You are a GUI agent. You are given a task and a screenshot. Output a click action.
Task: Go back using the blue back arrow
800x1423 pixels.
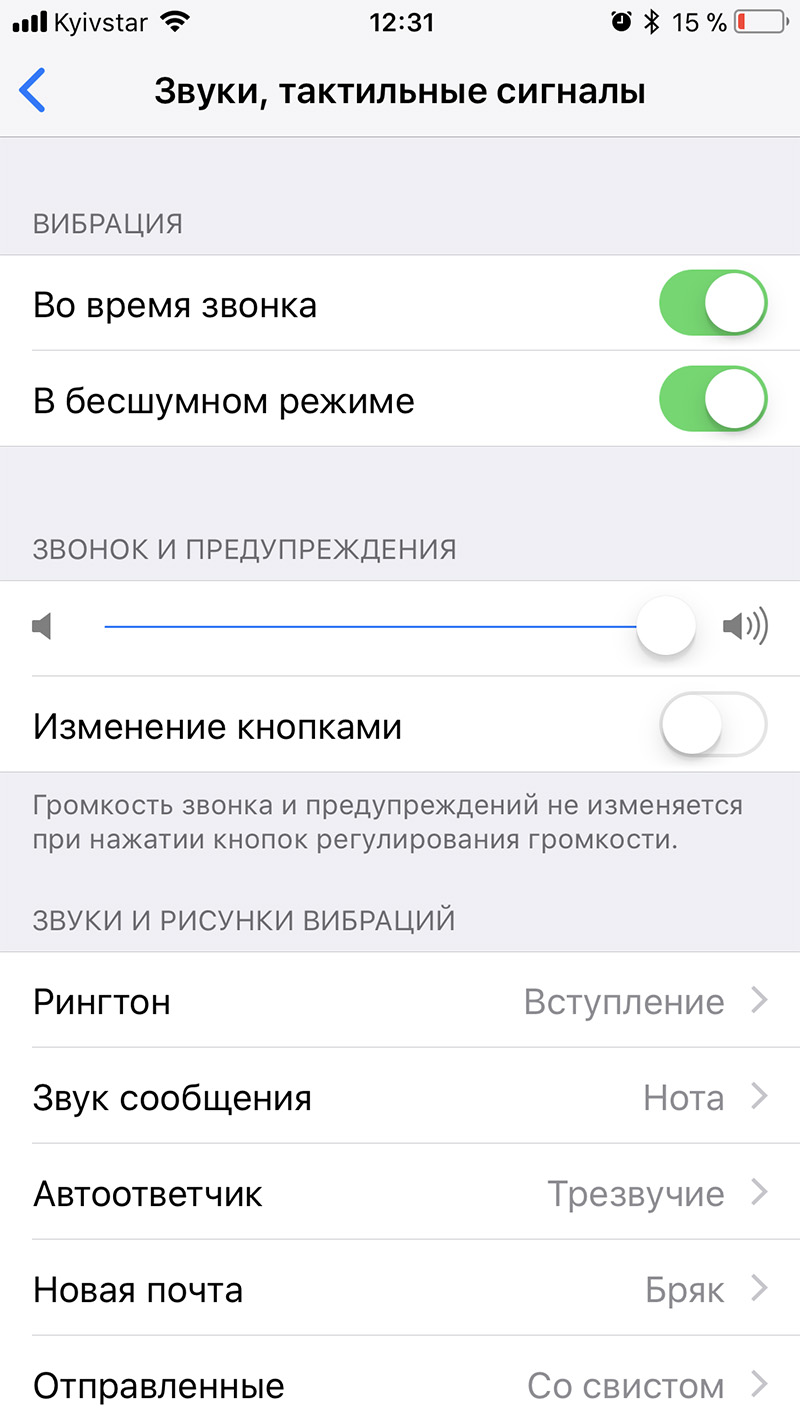(x=32, y=91)
